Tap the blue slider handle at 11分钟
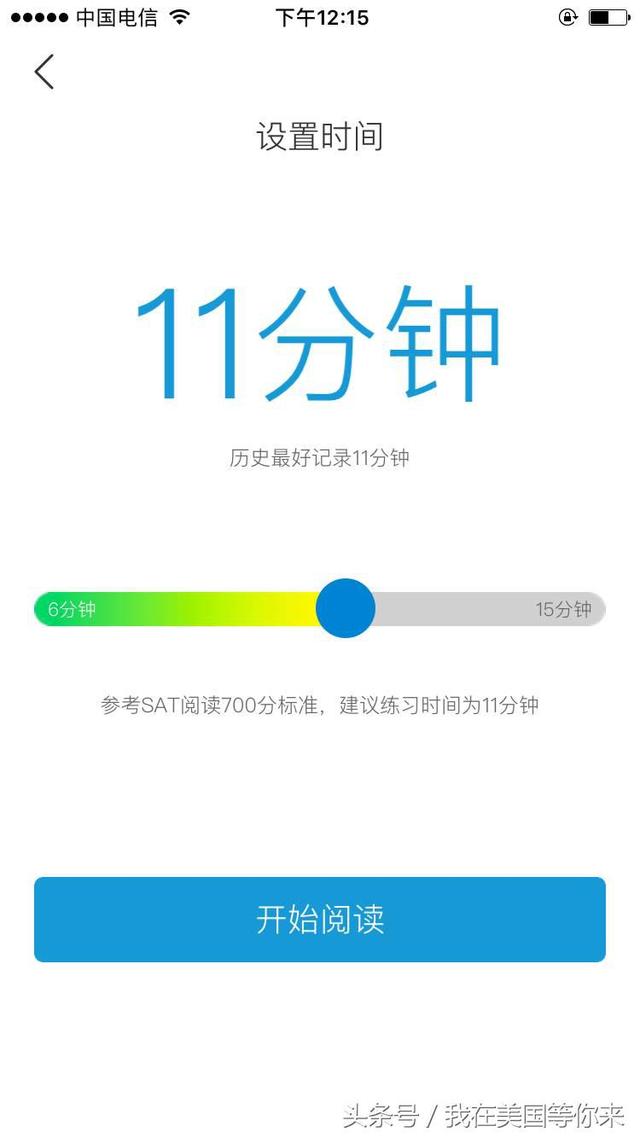 coord(345,608)
